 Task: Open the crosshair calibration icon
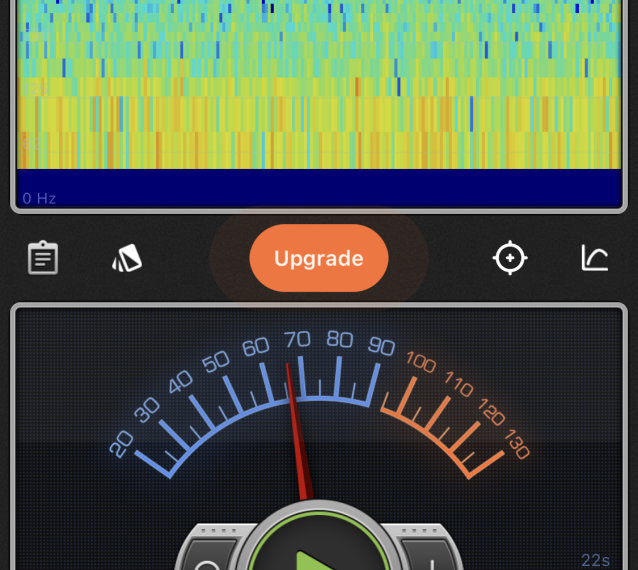510,258
